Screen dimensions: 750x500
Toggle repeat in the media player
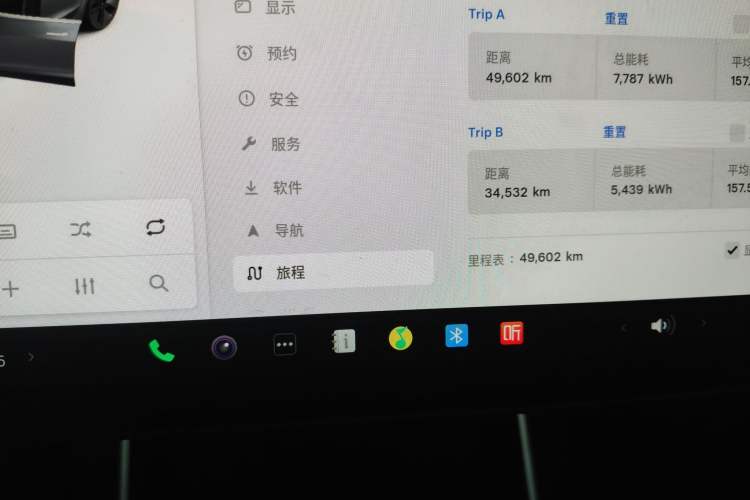pyautogui.click(x=155, y=227)
